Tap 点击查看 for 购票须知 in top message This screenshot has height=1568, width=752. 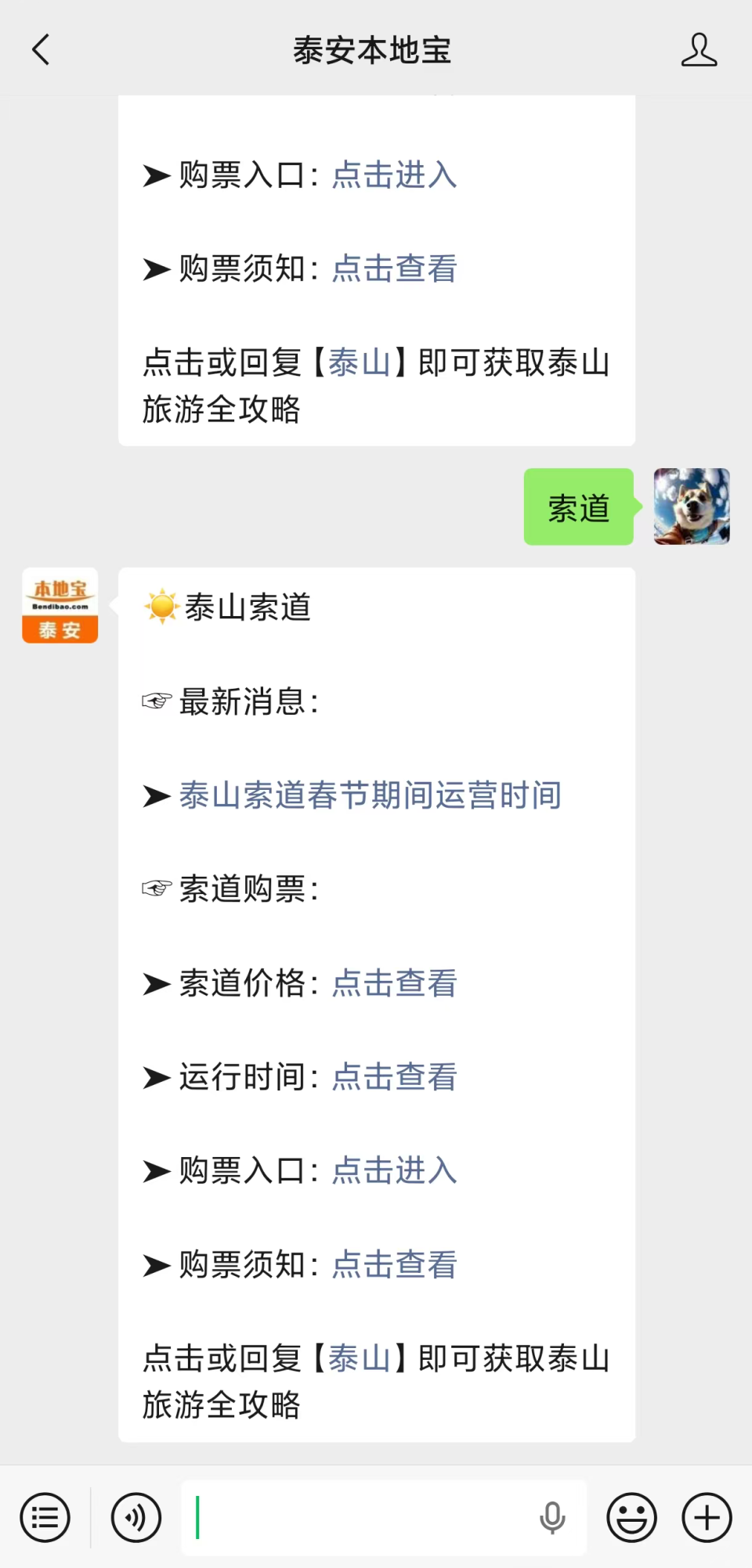click(x=392, y=269)
